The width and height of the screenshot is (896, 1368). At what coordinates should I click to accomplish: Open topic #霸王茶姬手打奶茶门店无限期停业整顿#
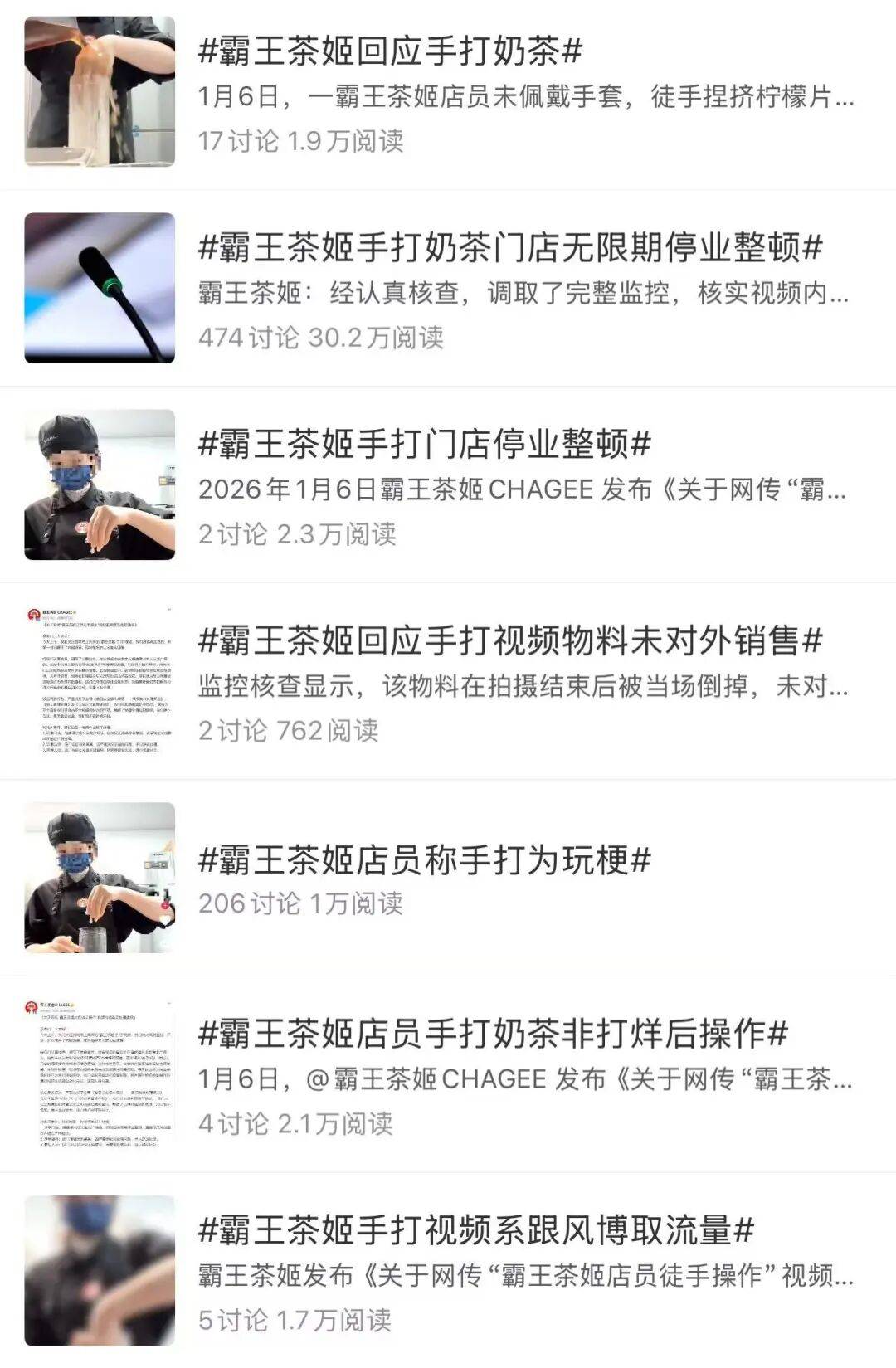pos(509,248)
